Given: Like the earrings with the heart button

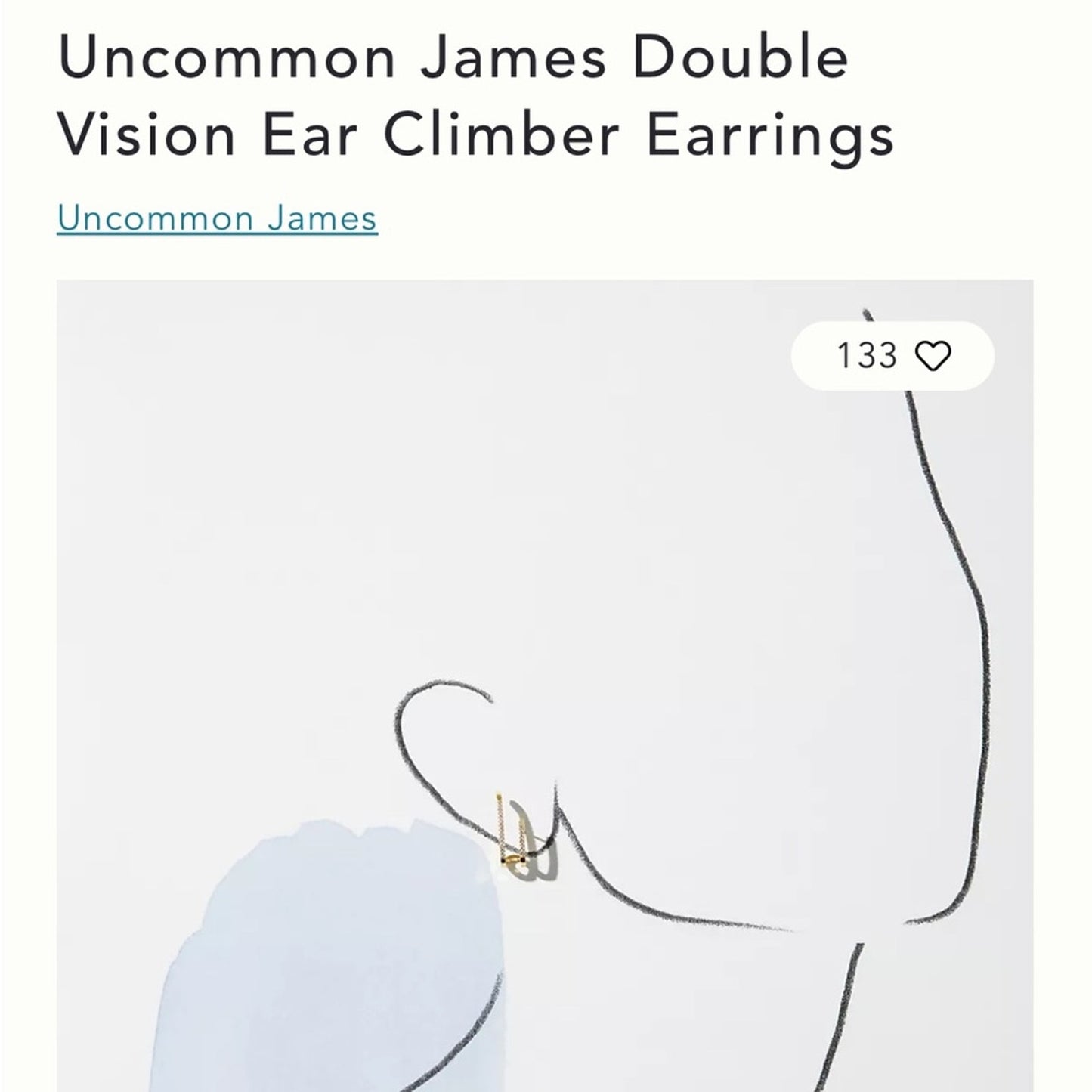Looking at the screenshot, I should (x=933, y=356).
